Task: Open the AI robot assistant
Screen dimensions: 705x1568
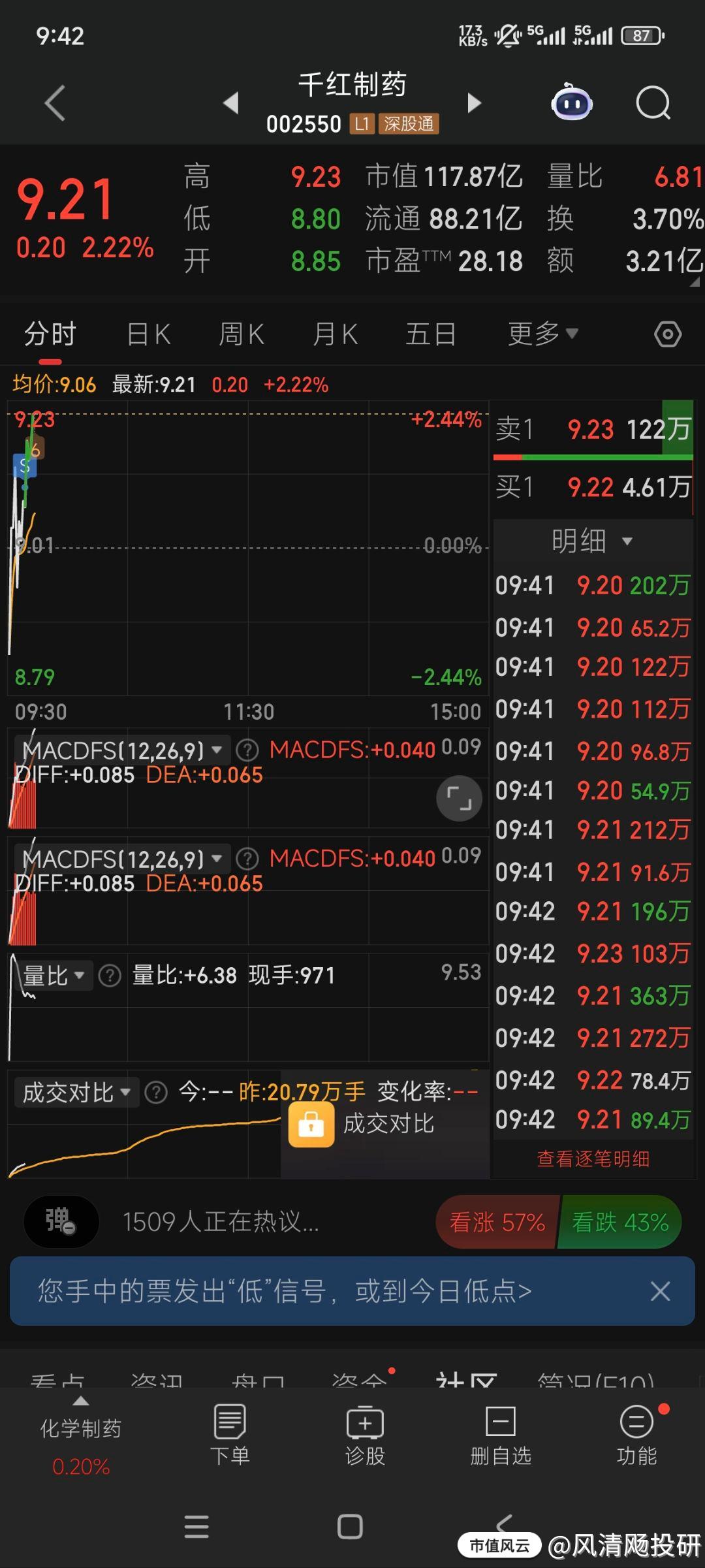Action: click(572, 103)
